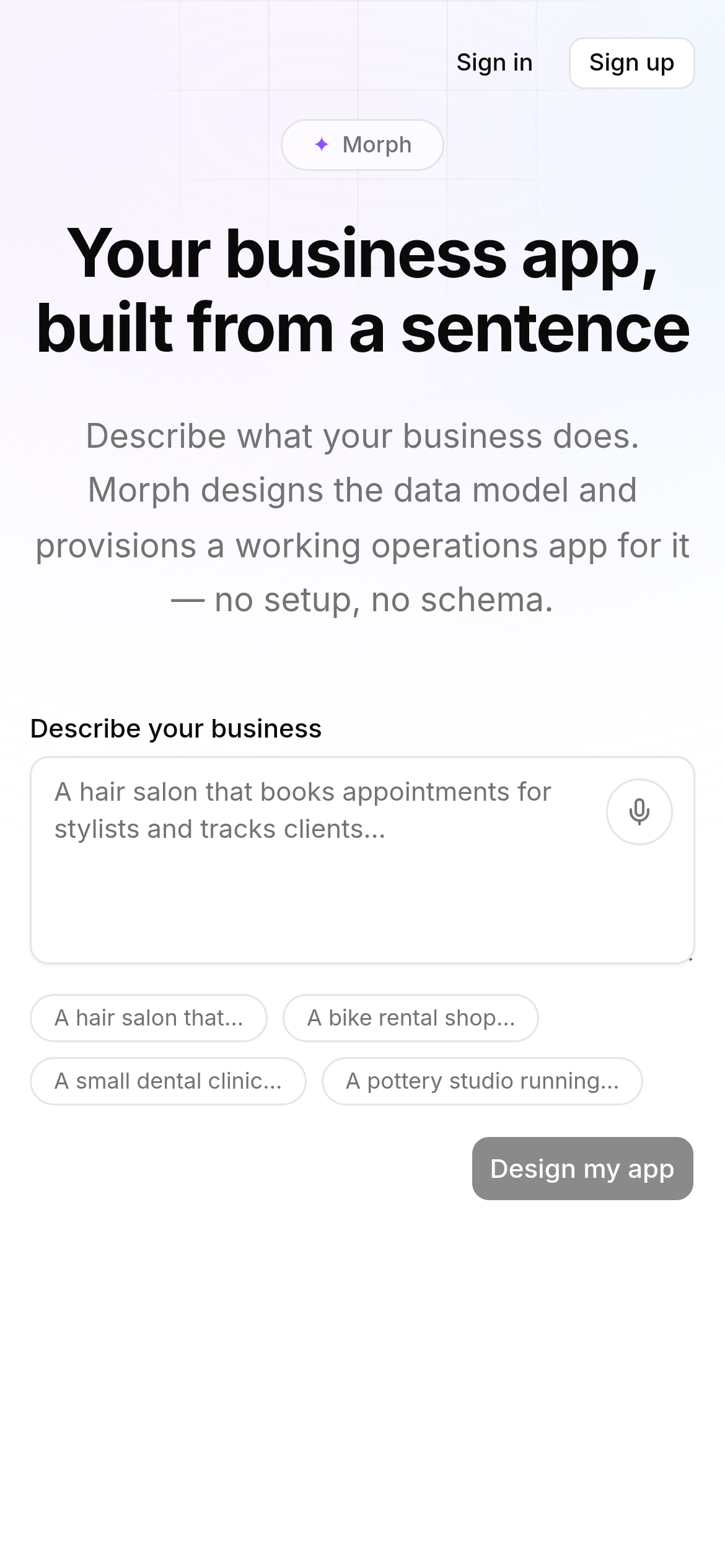Open the Sign up button

click(631, 63)
